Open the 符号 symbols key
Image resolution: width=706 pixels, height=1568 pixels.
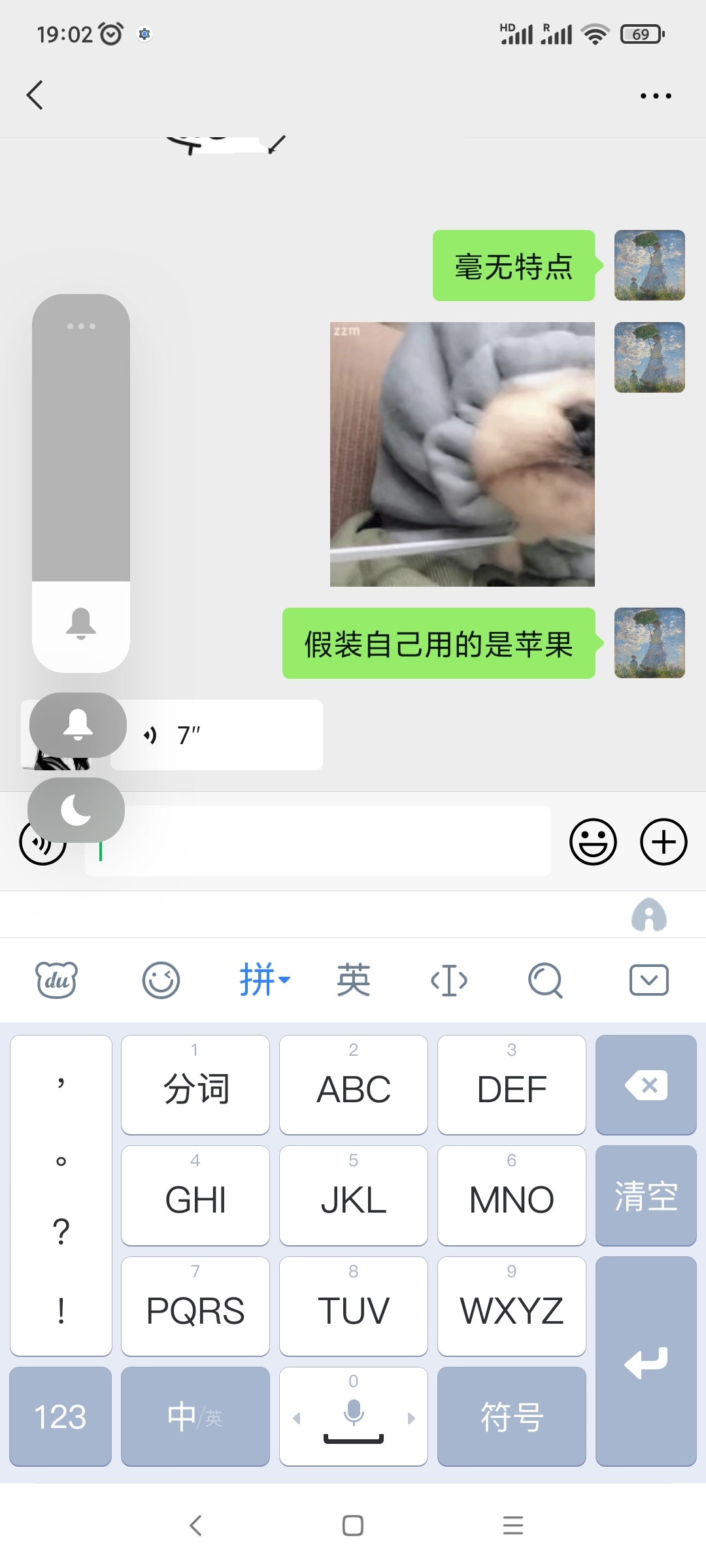point(512,1416)
